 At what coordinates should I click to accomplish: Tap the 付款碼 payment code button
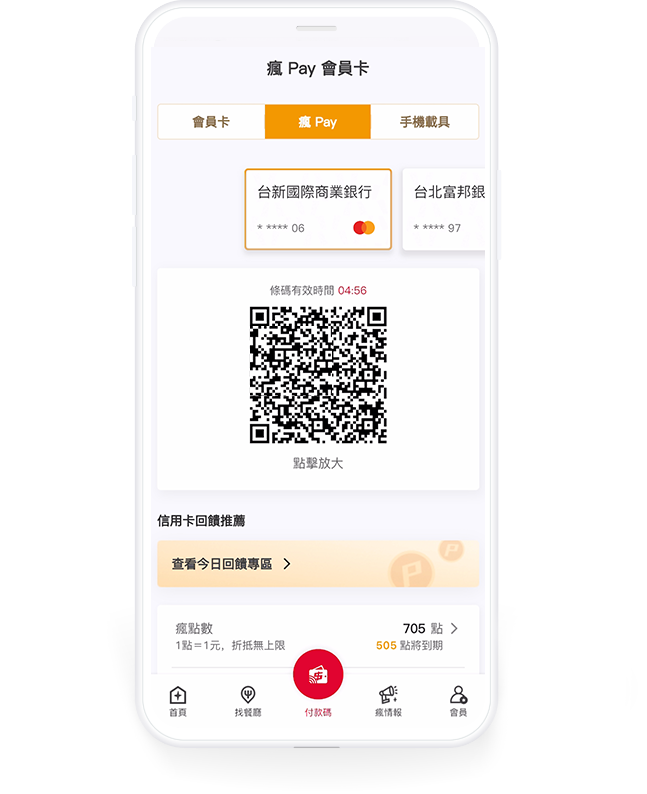tap(318, 680)
